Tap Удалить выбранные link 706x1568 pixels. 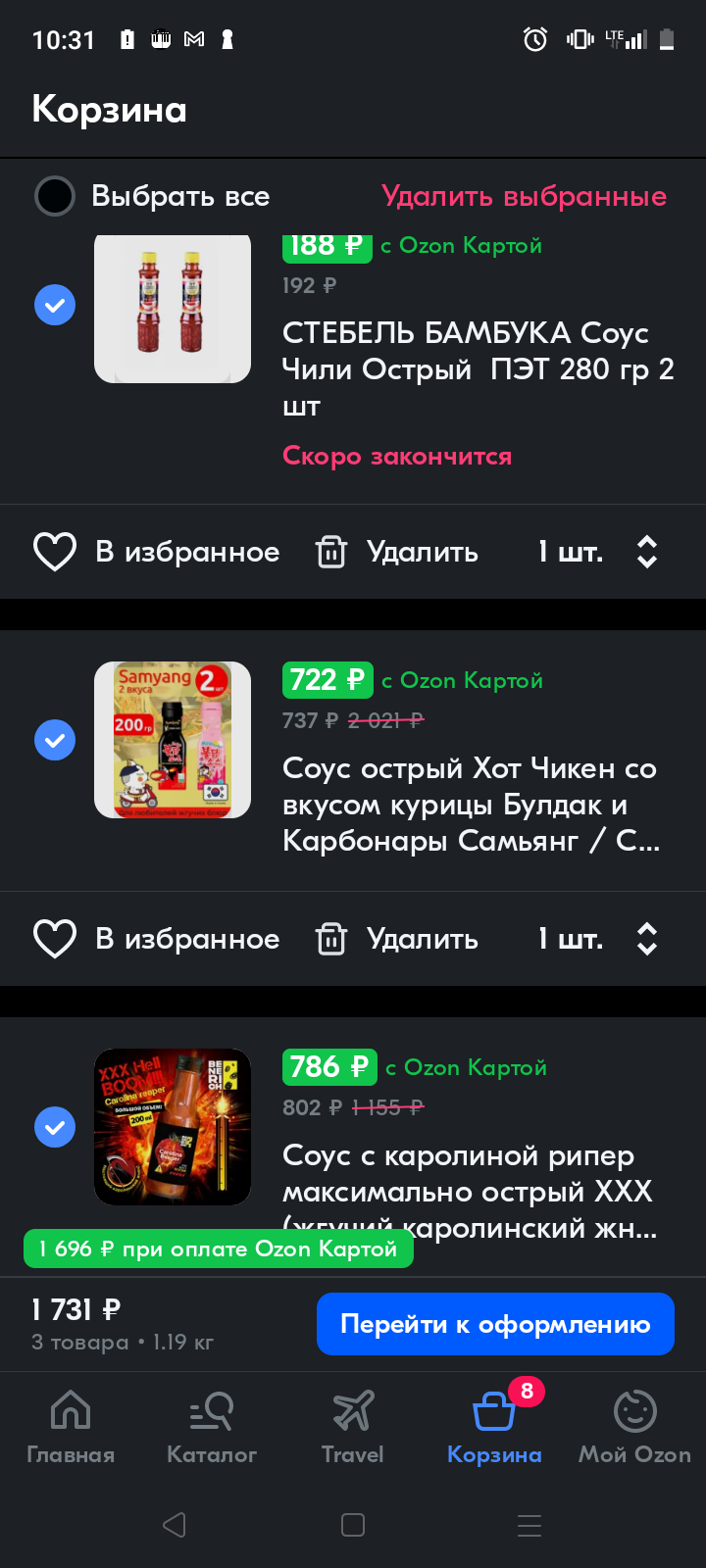click(524, 196)
